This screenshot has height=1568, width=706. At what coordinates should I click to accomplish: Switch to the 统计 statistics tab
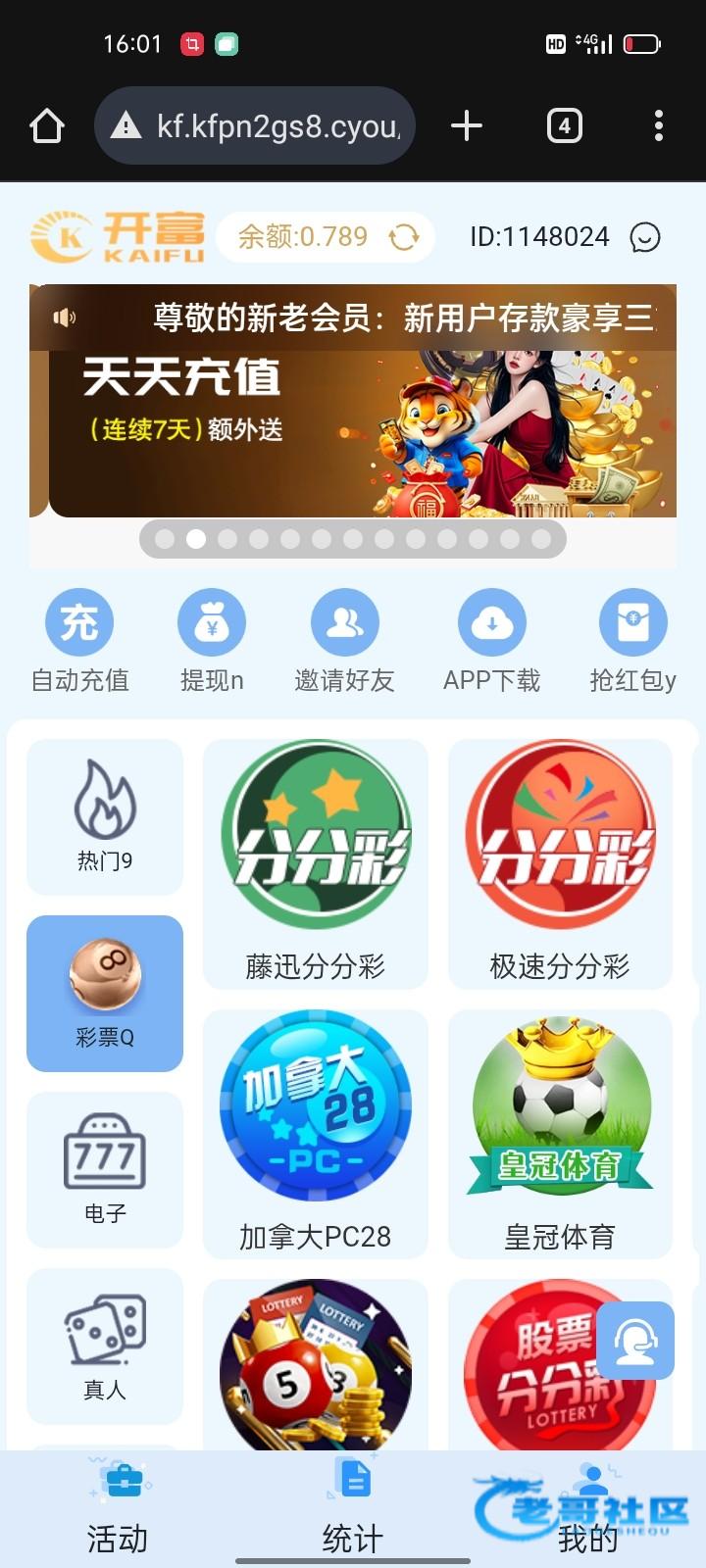click(353, 1509)
